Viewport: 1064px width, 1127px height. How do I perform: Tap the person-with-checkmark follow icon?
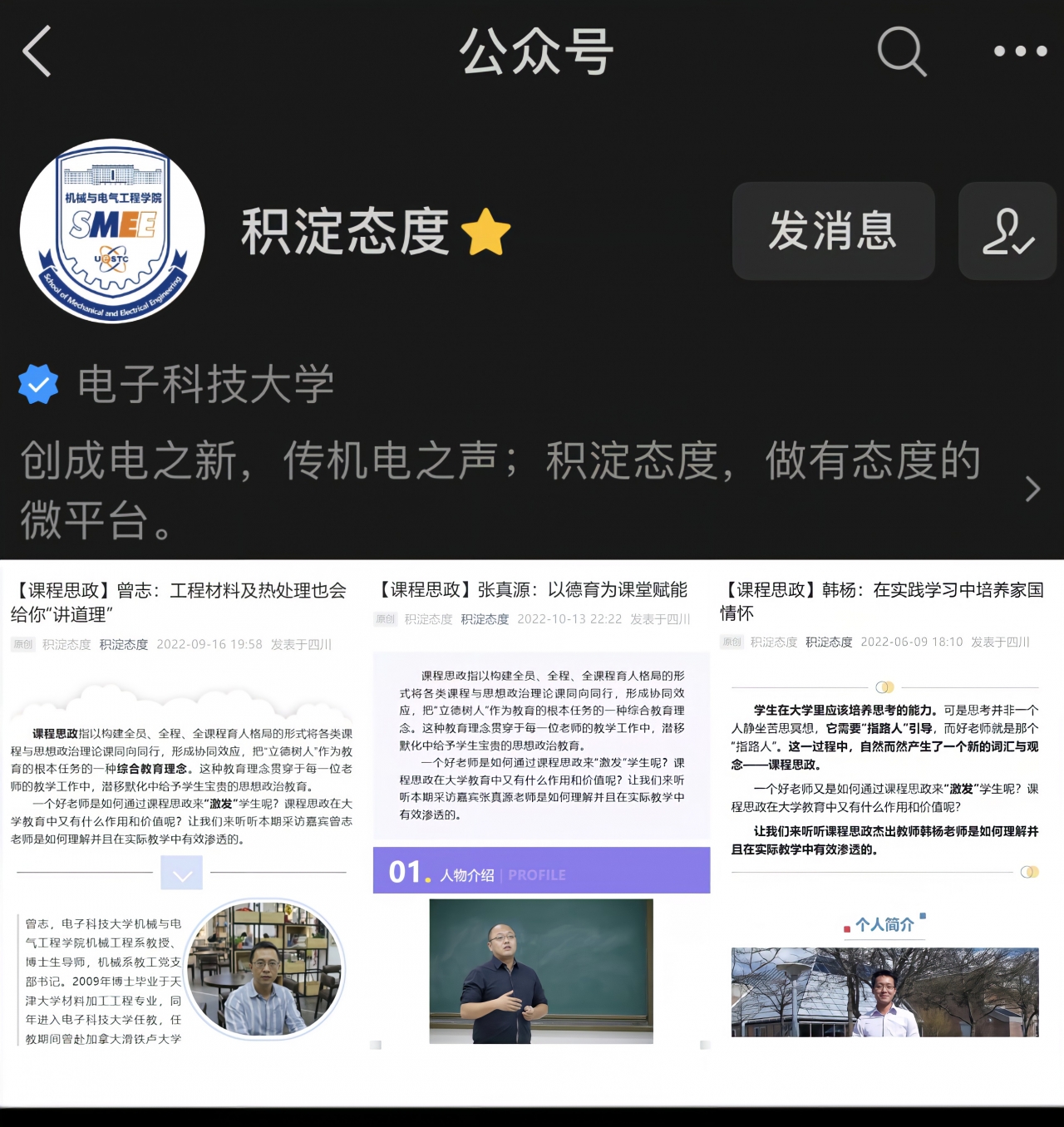(x=1007, y=231)
